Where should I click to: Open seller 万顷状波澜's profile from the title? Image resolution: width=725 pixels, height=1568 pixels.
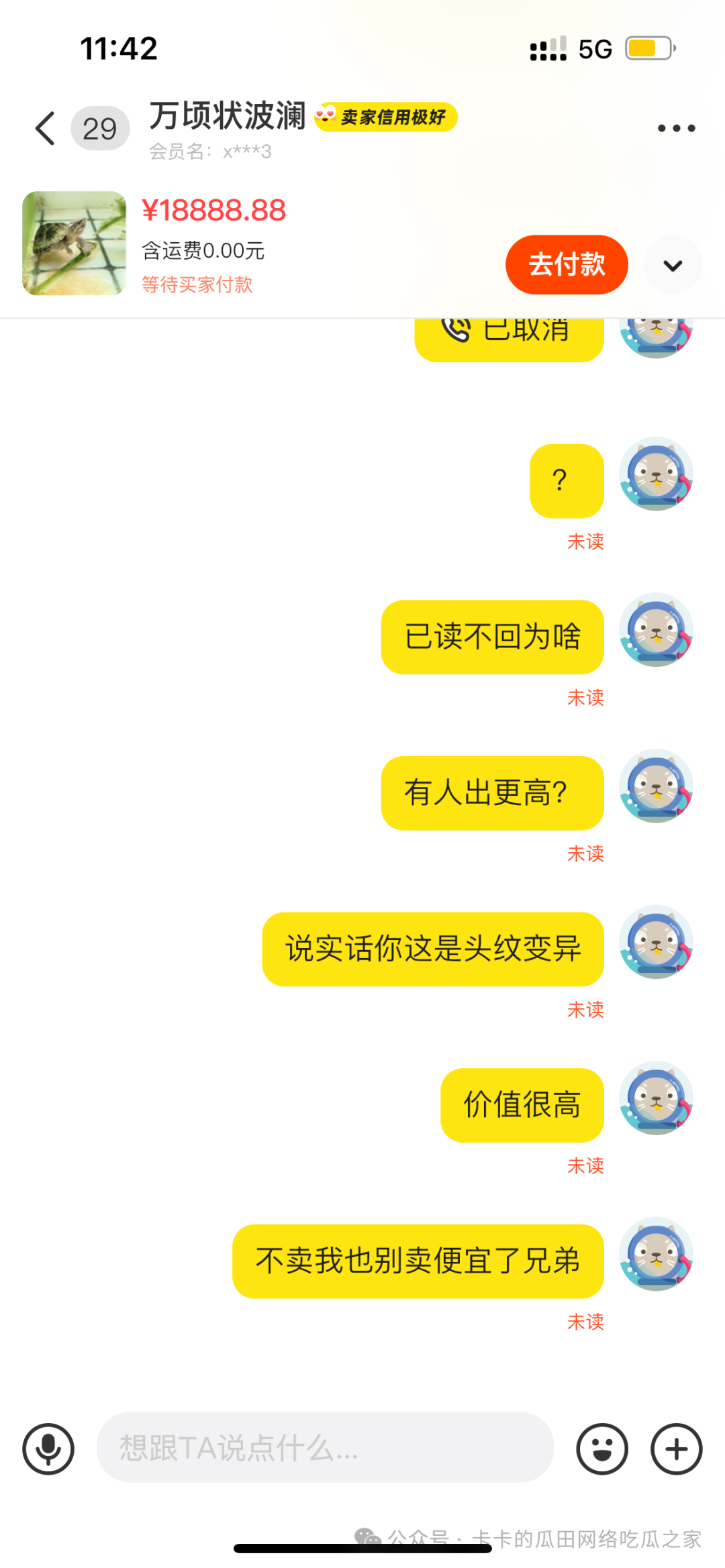tap(227, 117)
